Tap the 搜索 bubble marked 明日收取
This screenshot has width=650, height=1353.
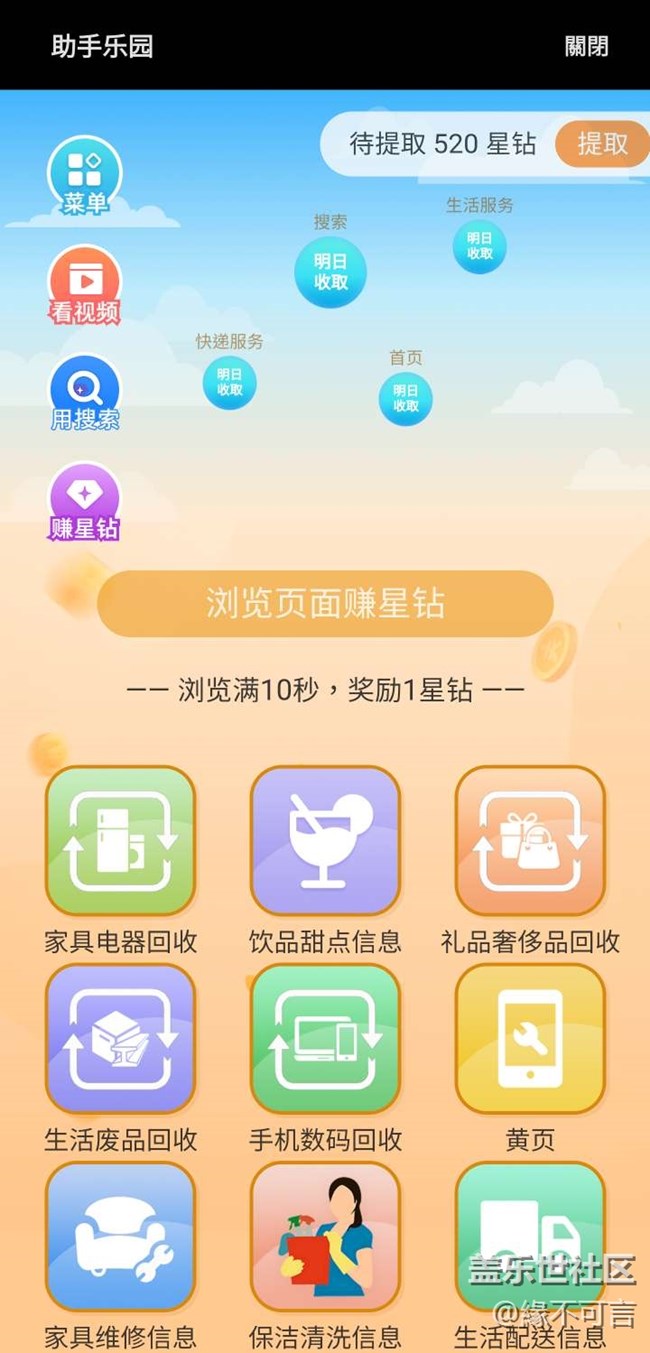point(330,272)
